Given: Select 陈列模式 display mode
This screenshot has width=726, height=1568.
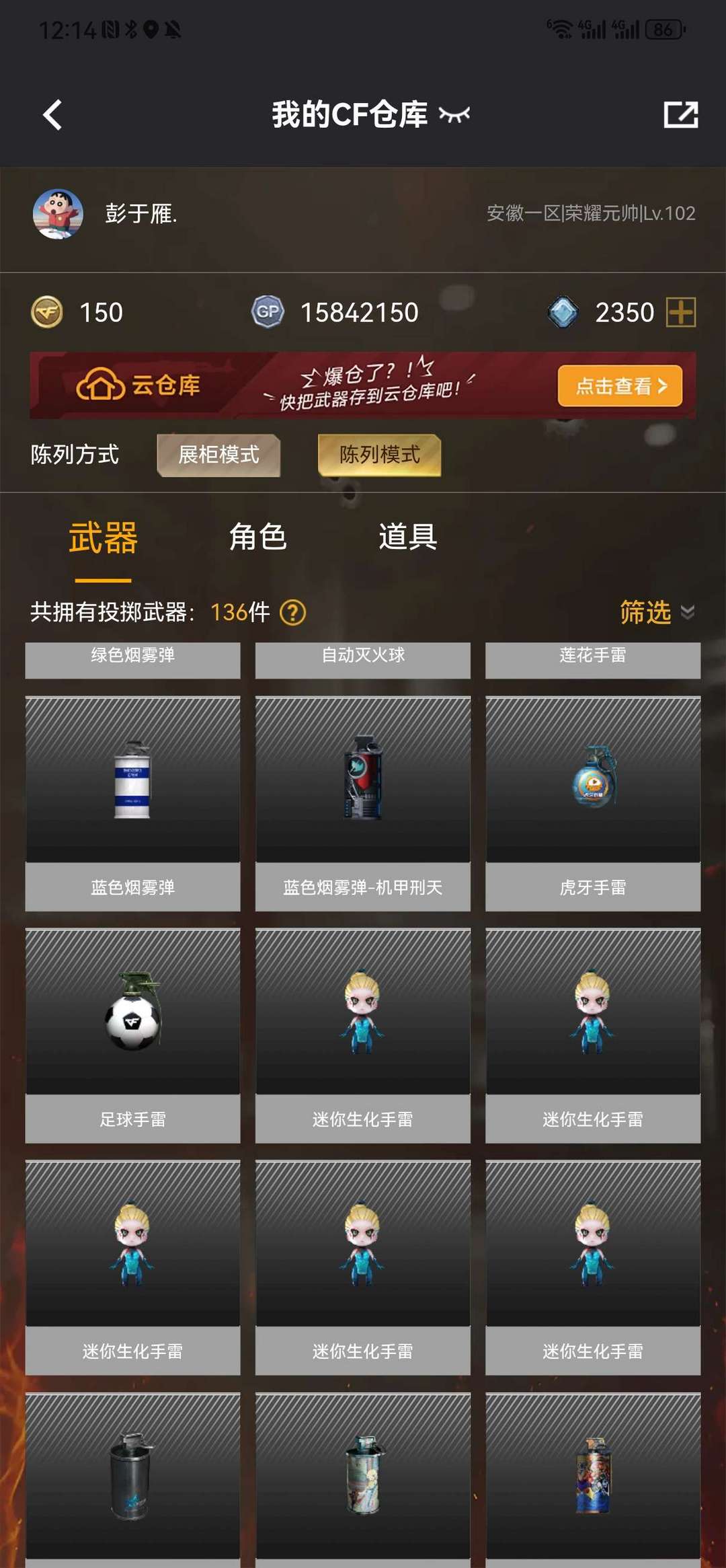Looking at the screenshot, I should click(380, 455).
